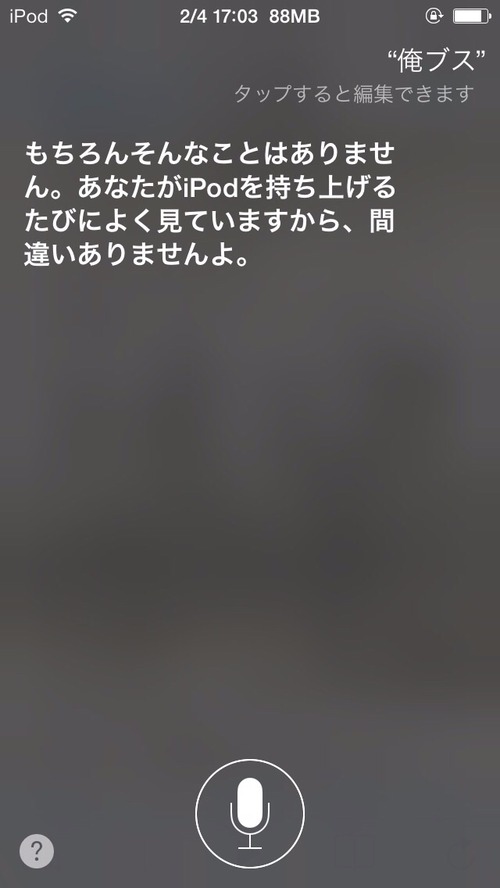Open the Siri help question mark
The width and height of the screenshot is (500, 888).
37,851
